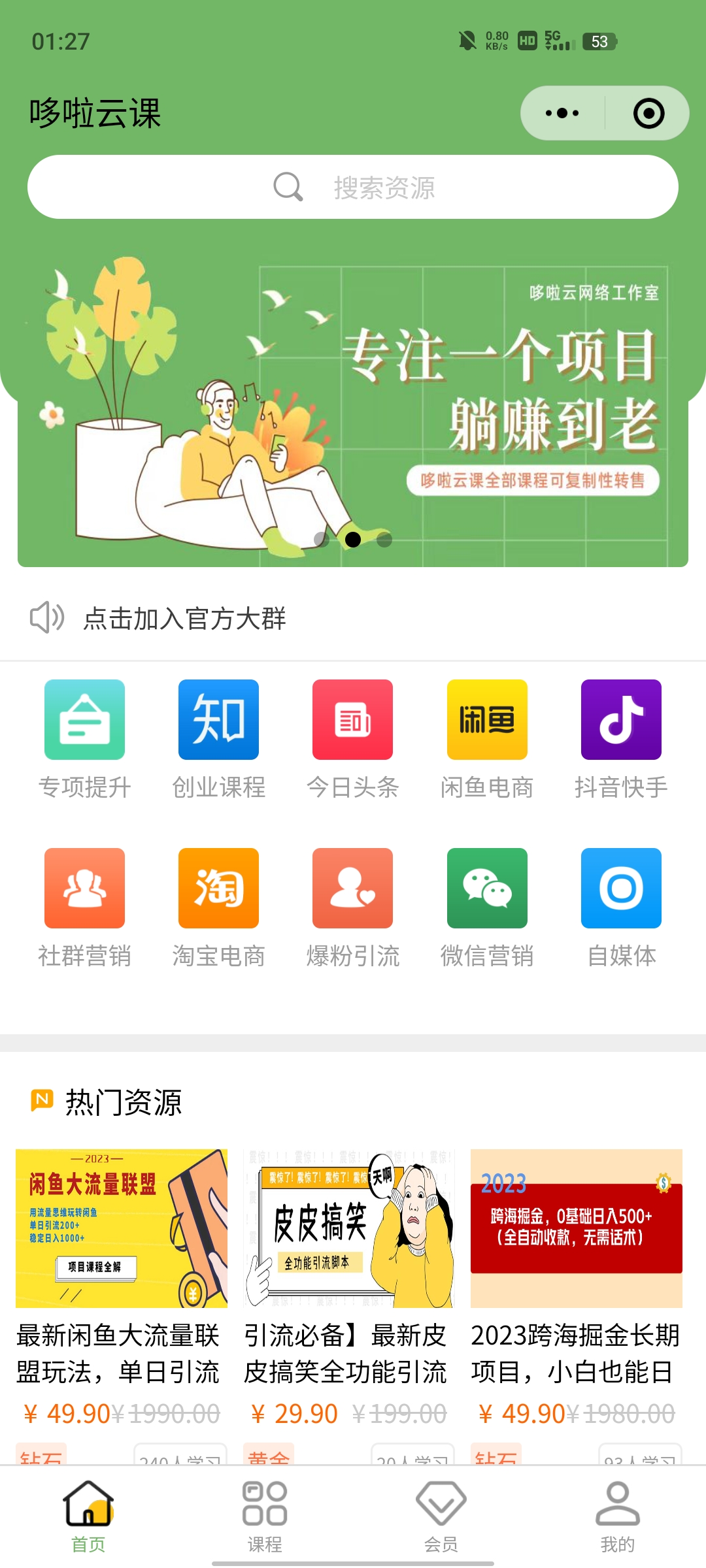Open the 今日头条 category icon

[x=352, y=719]
